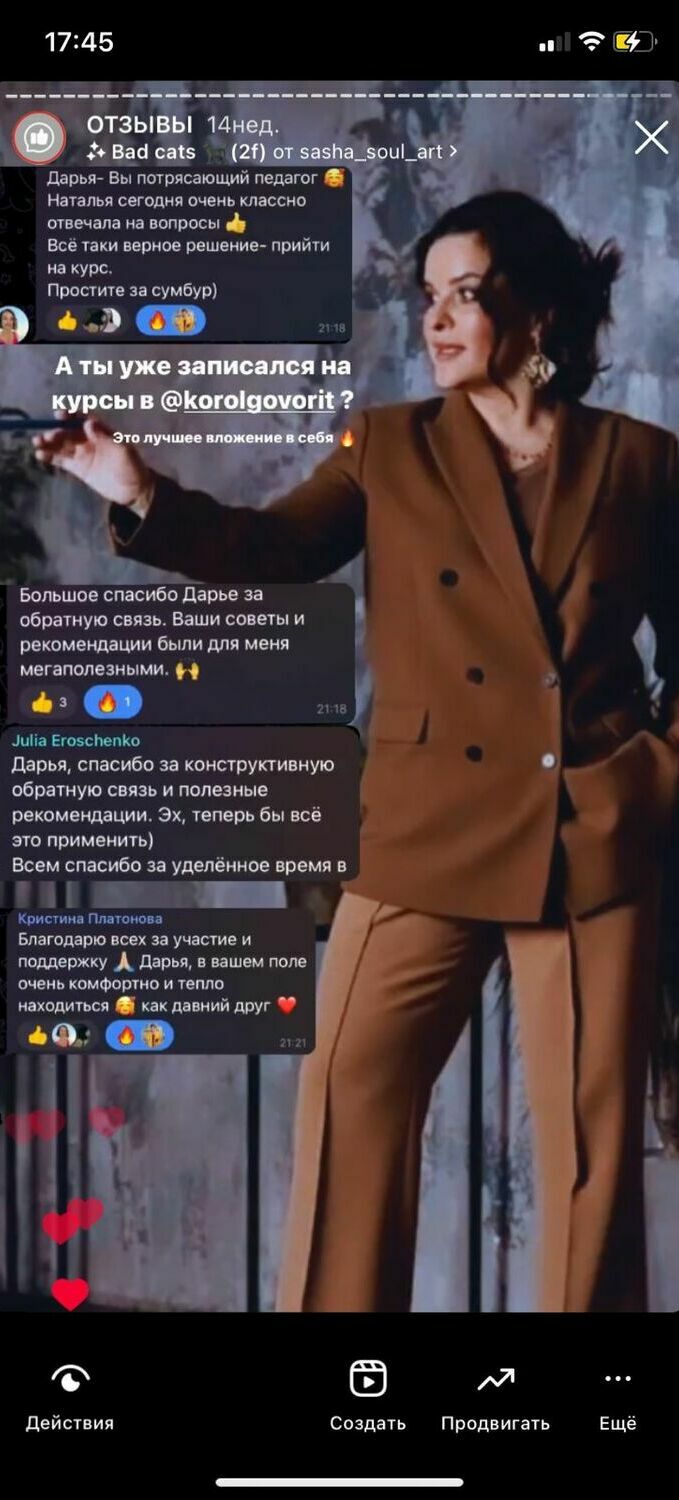Screen dimensions: 679x1500
Task: Open Действия story insights
Action: point(70,1395)
